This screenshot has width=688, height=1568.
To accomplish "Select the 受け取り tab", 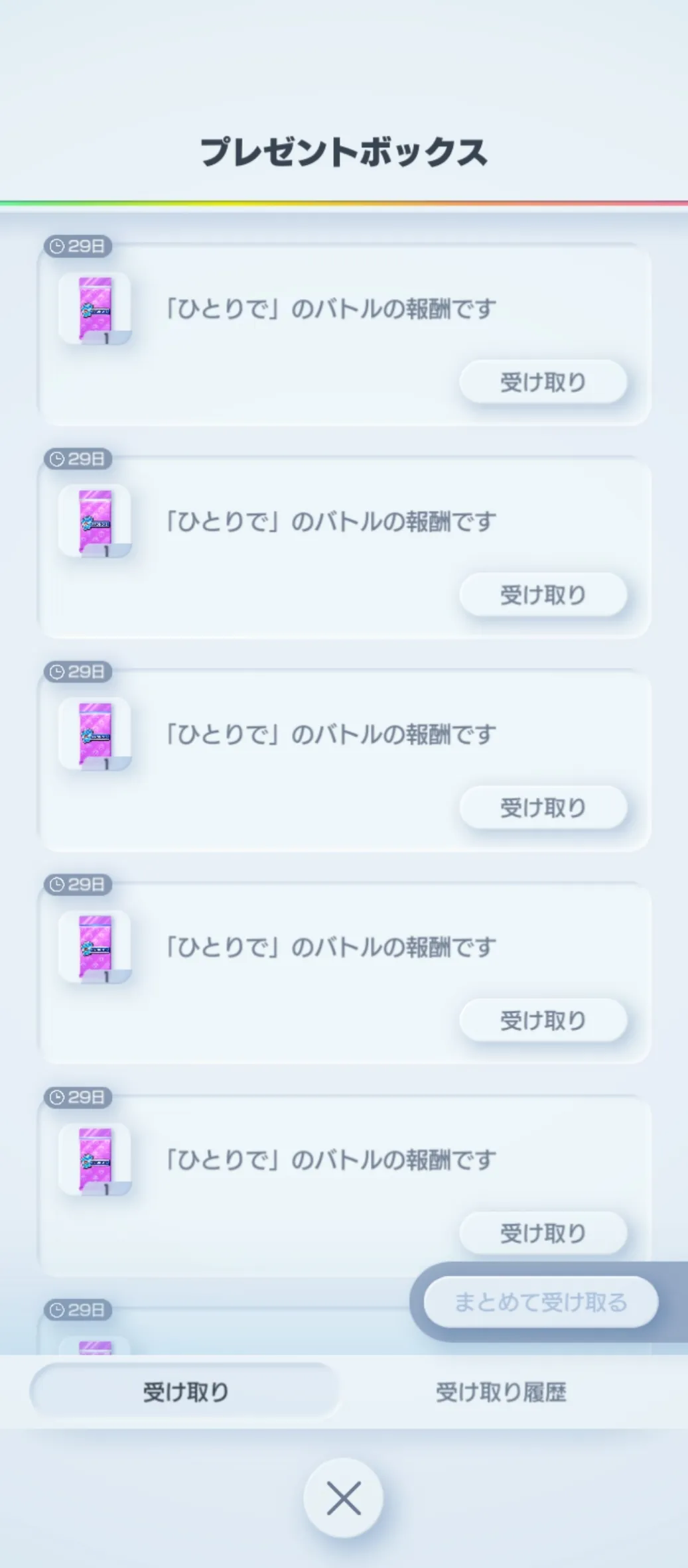I will click(185, 1392).
